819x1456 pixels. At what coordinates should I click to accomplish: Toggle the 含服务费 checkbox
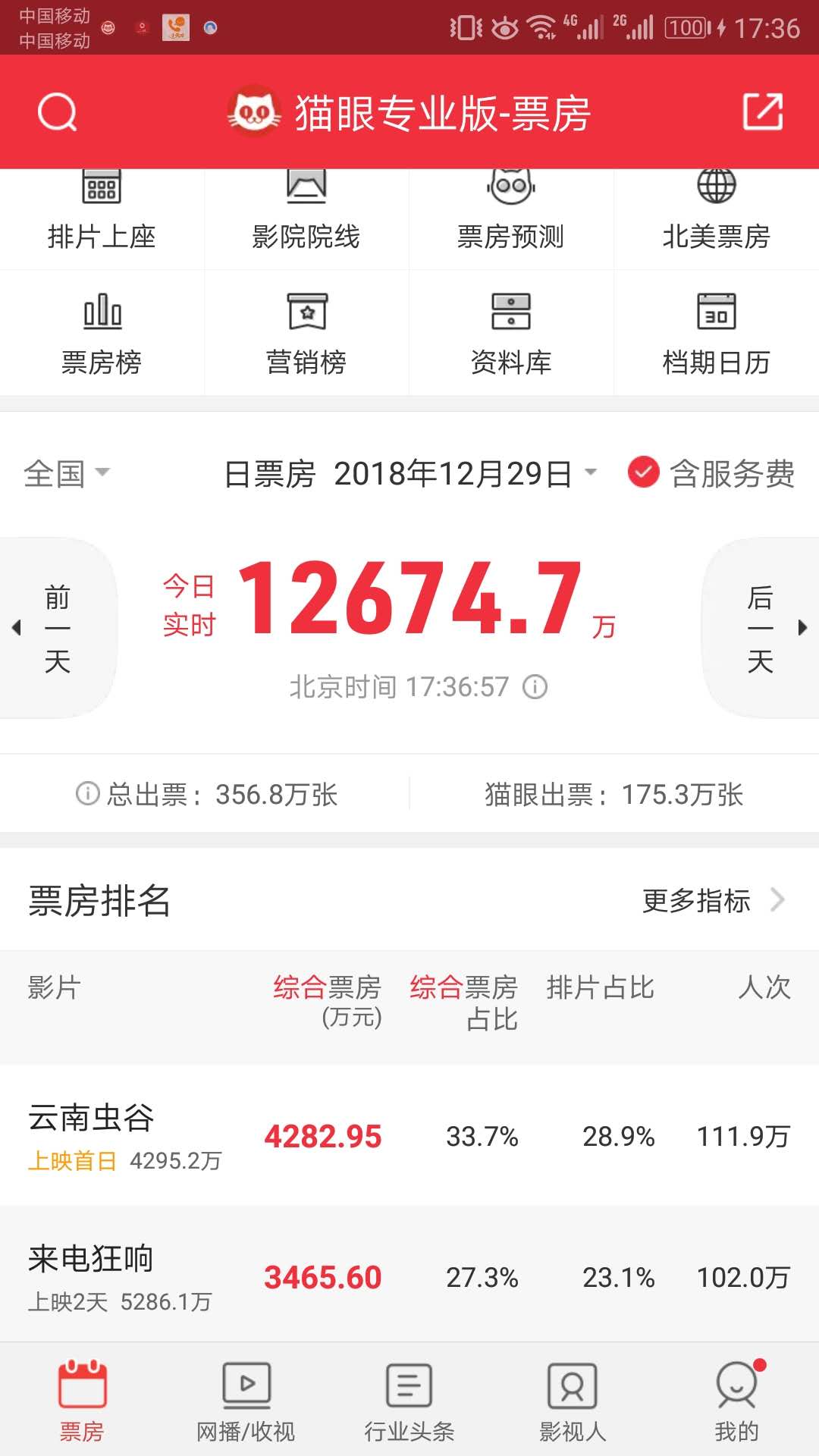point(644,472)
